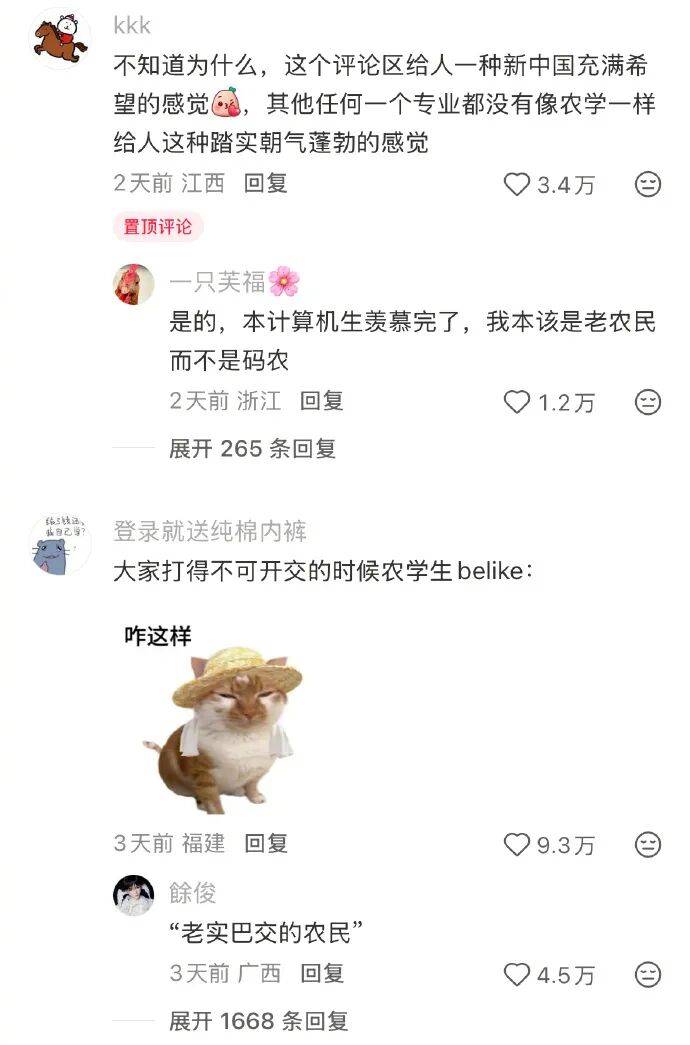Open 餘俊's profile avatar
Viewport: 690px width, 1045px height.
click(134, 895)
